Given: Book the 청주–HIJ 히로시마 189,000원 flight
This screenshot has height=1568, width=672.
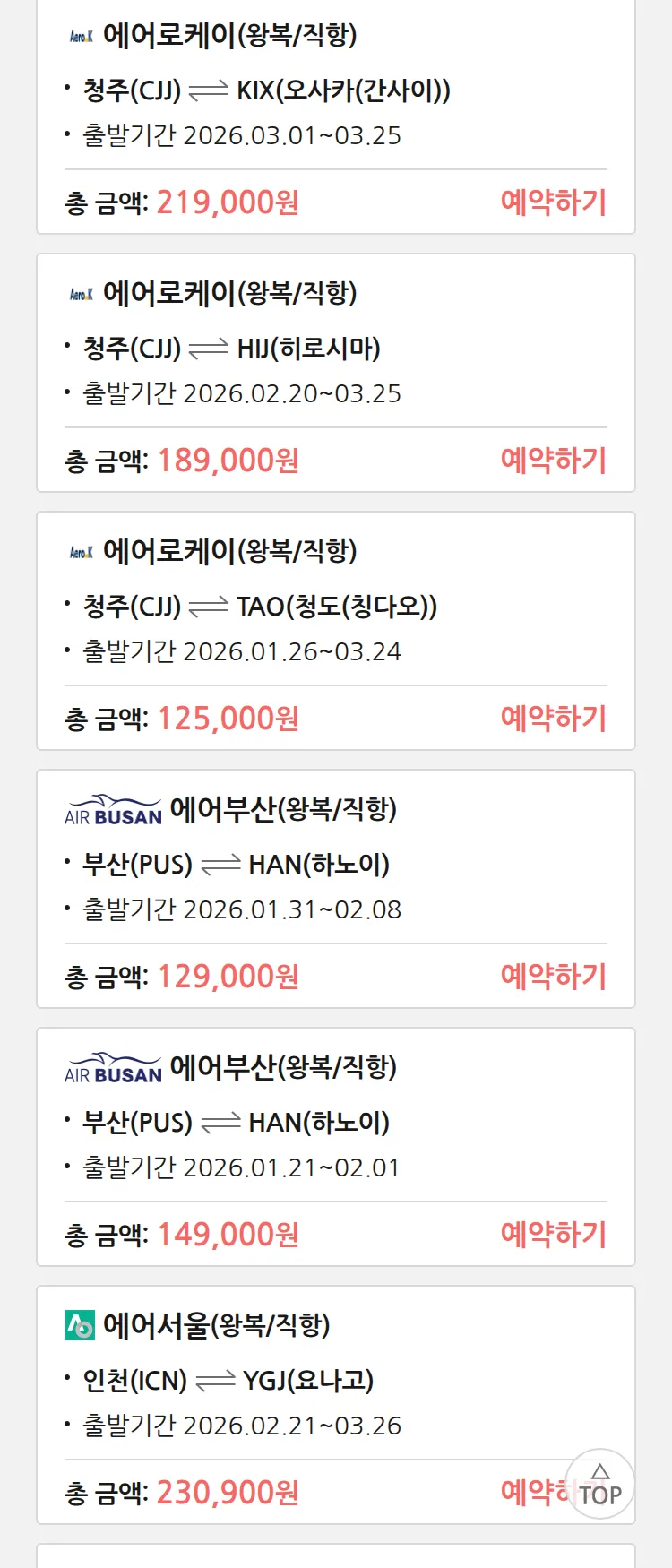Looking at the screenshot, I should [x=553, y=461].
